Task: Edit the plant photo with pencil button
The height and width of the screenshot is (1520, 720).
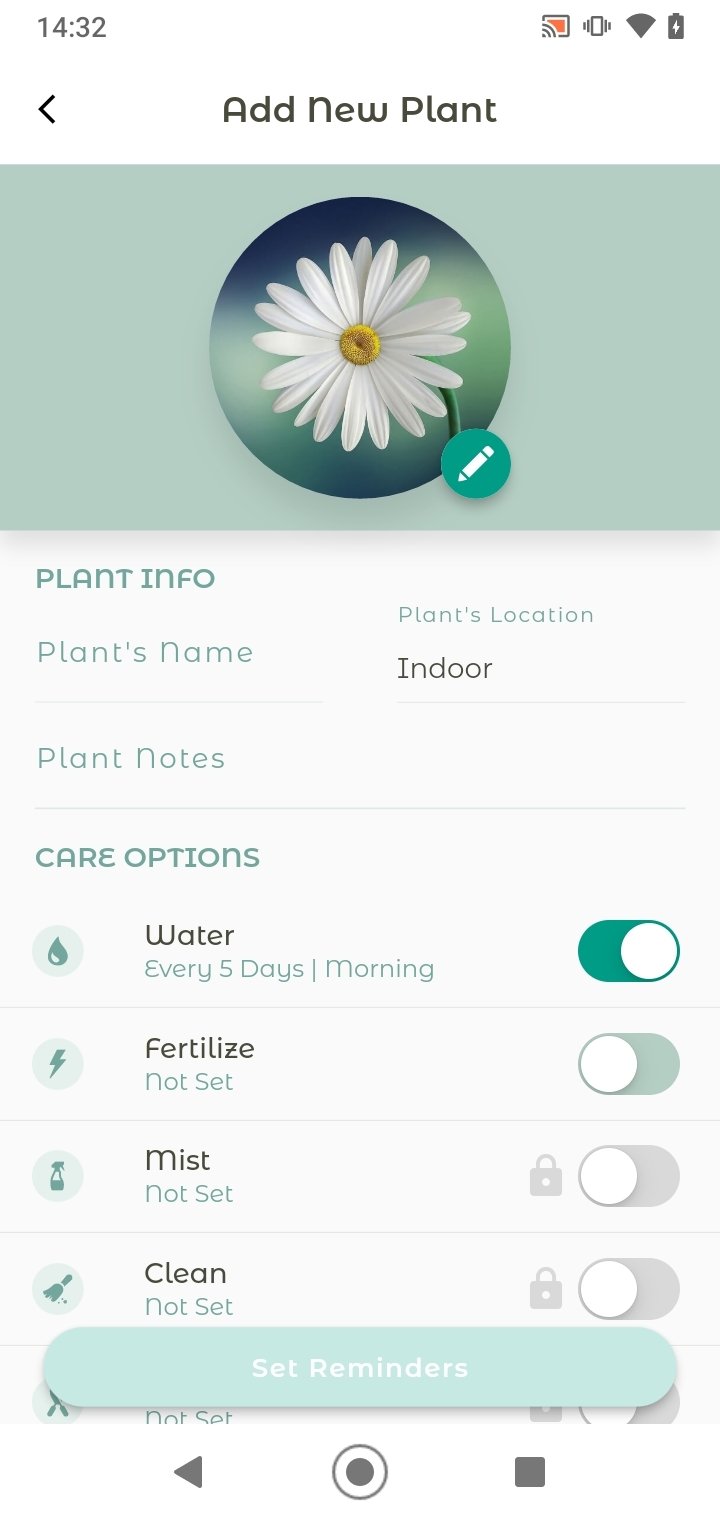Action: click(476, 464)
